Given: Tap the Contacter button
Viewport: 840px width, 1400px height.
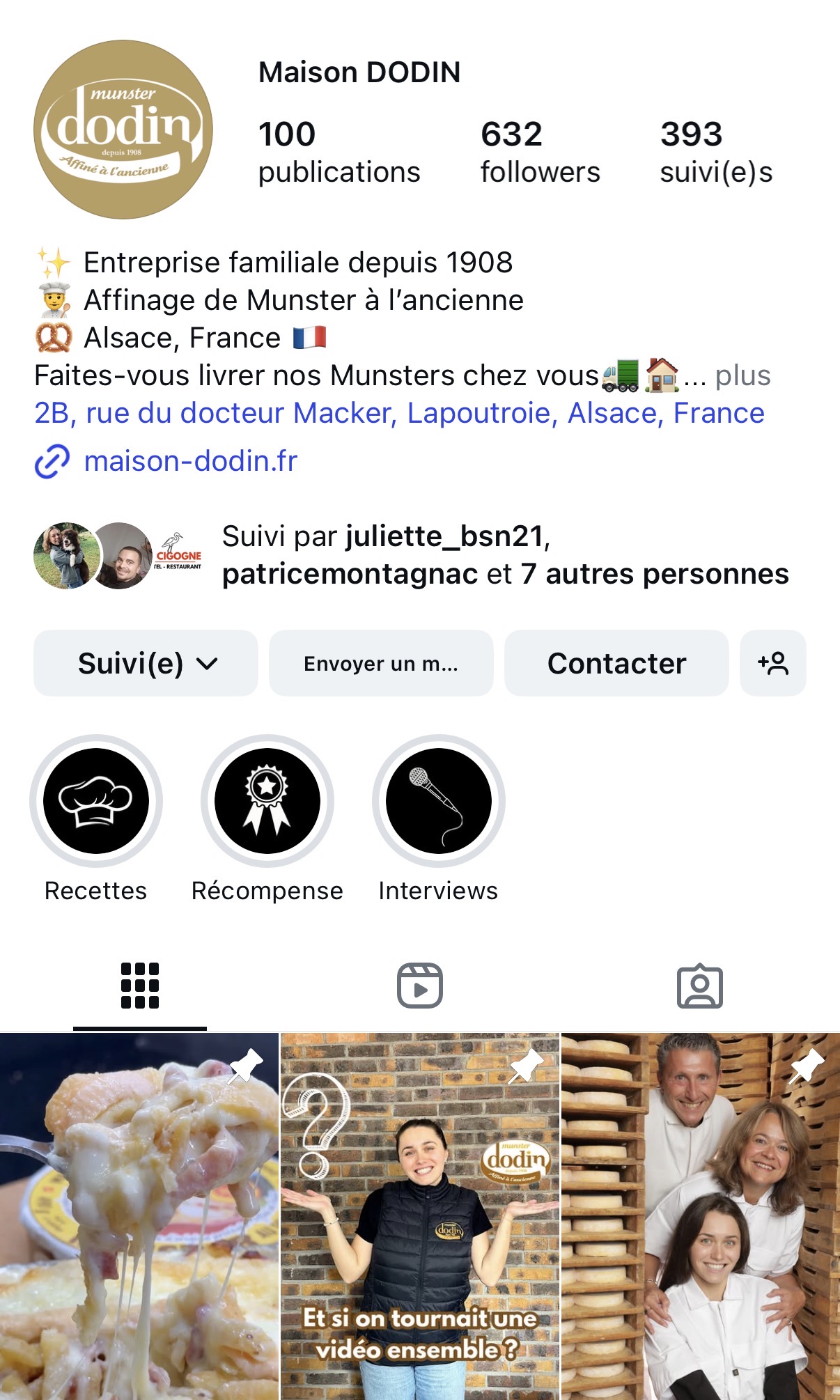Looking at the screenshot, I should click(616, 663).
